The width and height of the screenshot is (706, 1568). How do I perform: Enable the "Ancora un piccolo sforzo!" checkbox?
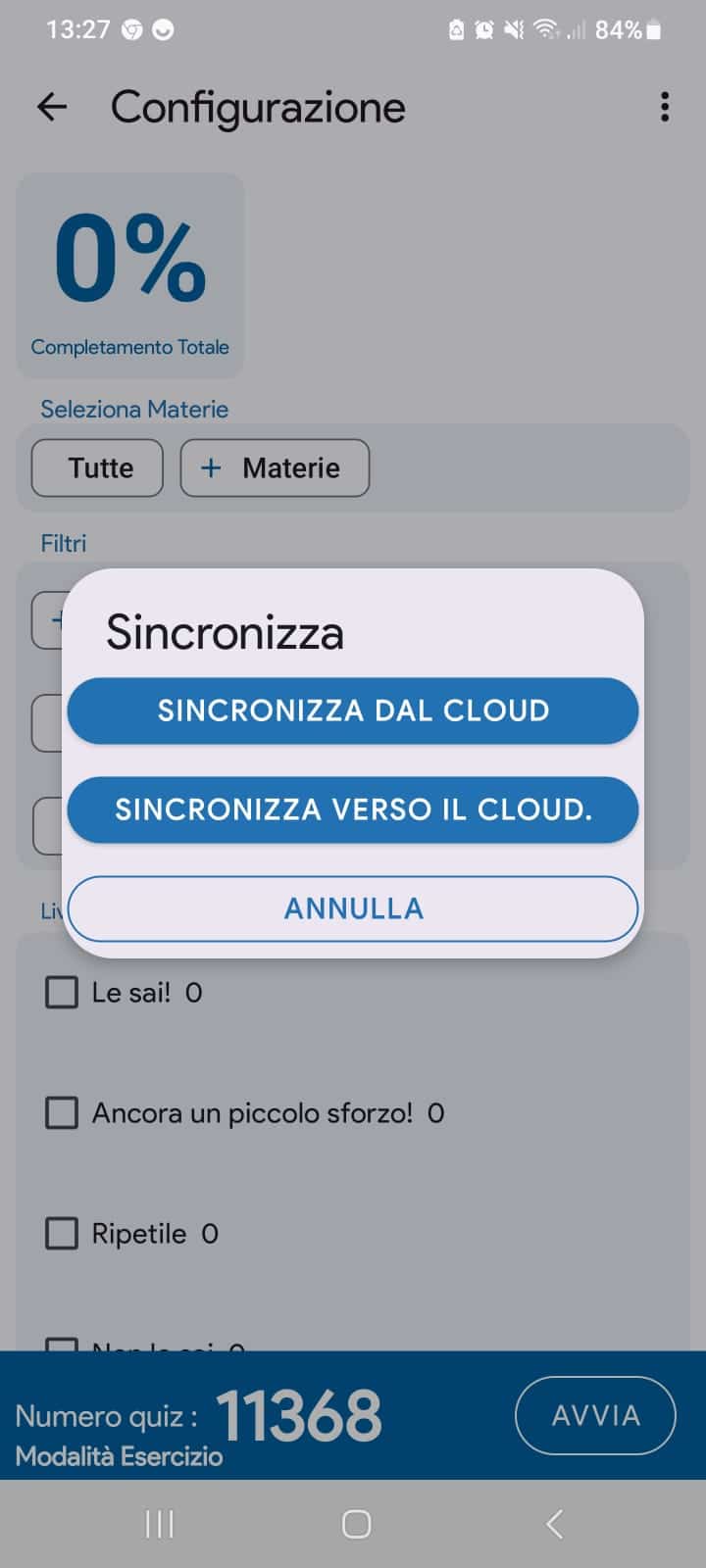[x=61, y=1112]
